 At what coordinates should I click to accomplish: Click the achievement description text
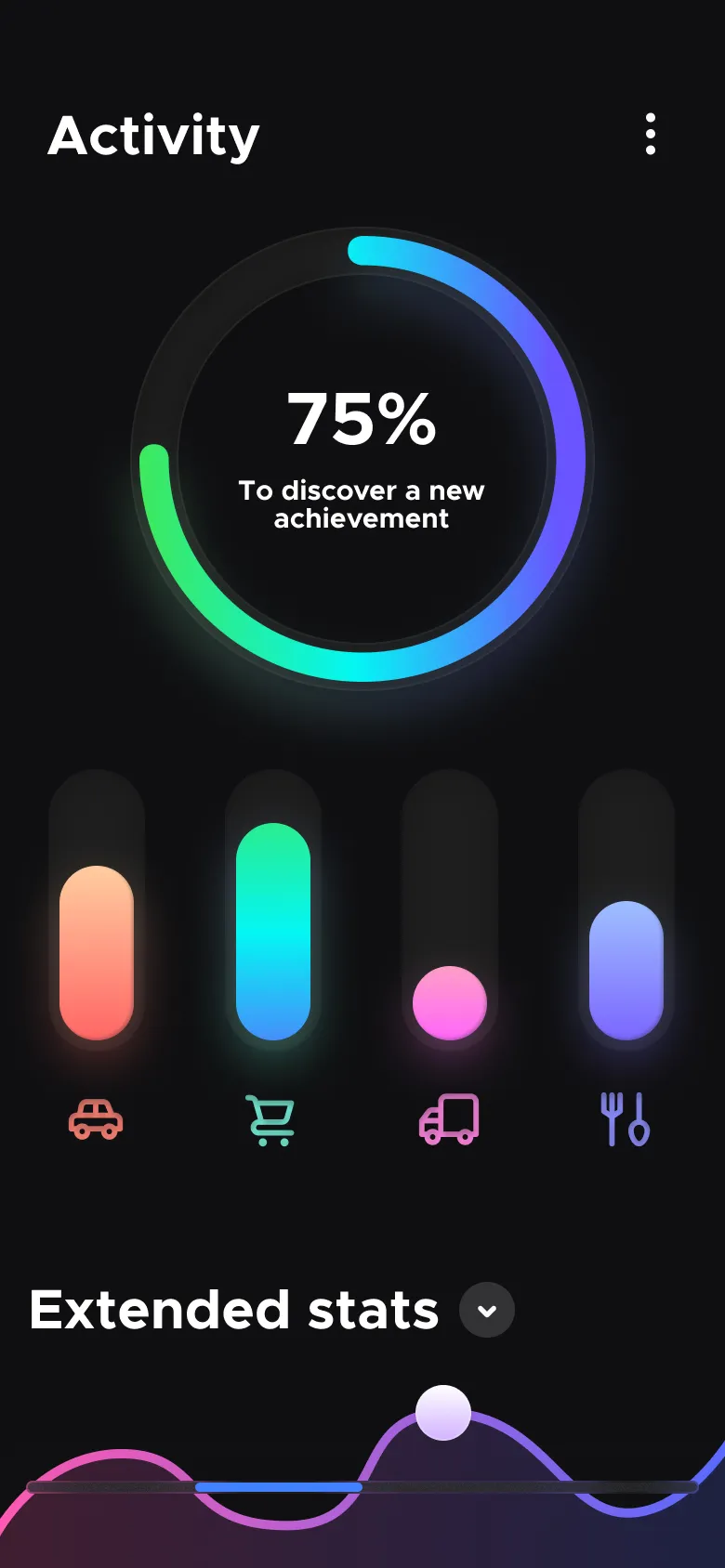(362, 504)
